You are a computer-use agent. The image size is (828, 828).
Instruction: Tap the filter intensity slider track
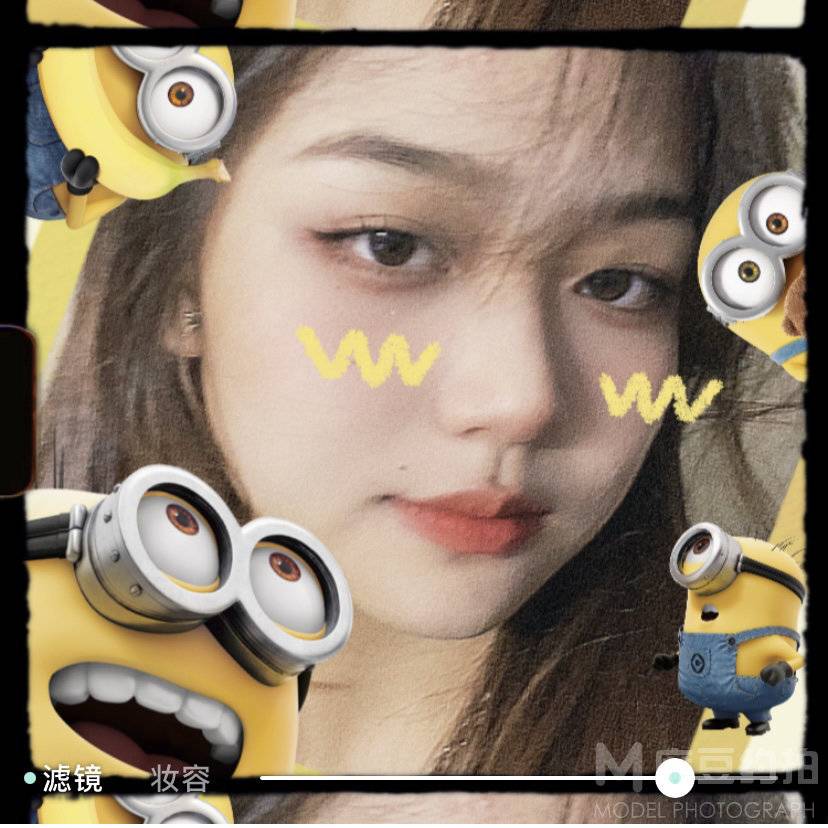click(x=460, y=777)
